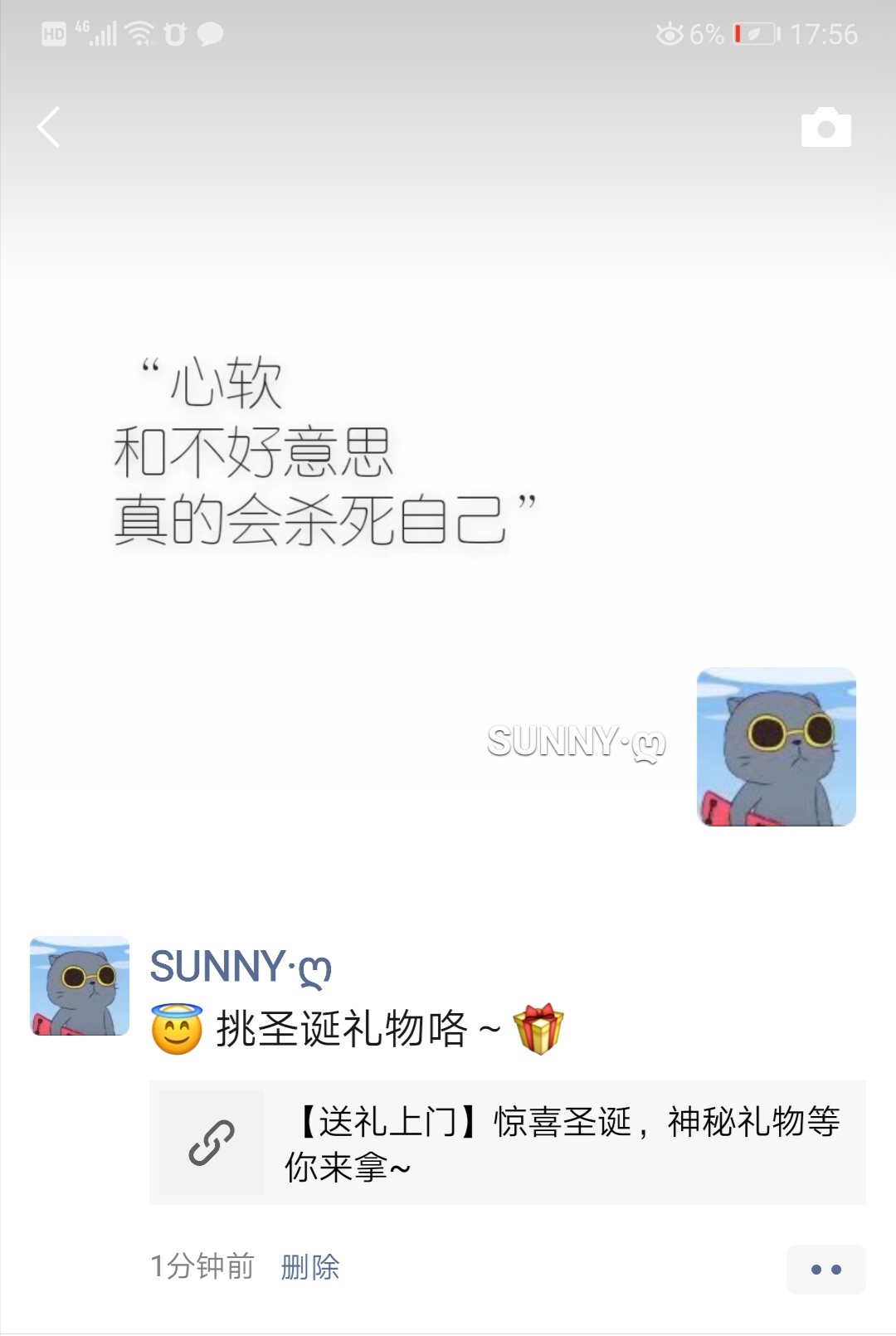Open SUNNY's name link above the post
896x1336 pixels.
(240, 968)
